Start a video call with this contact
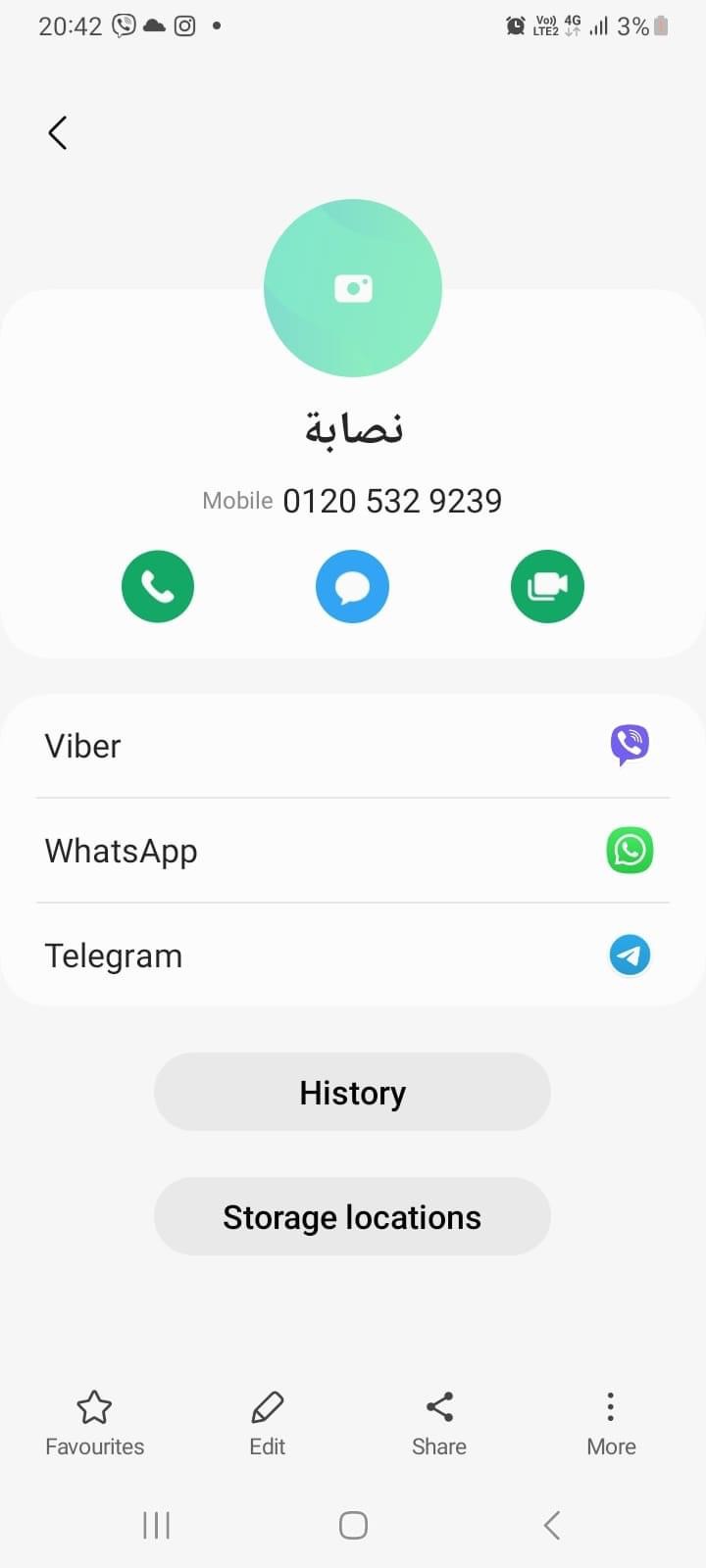Image resolution: width=706 pixels, height=1568 pixels. click(x=547, y=586)
